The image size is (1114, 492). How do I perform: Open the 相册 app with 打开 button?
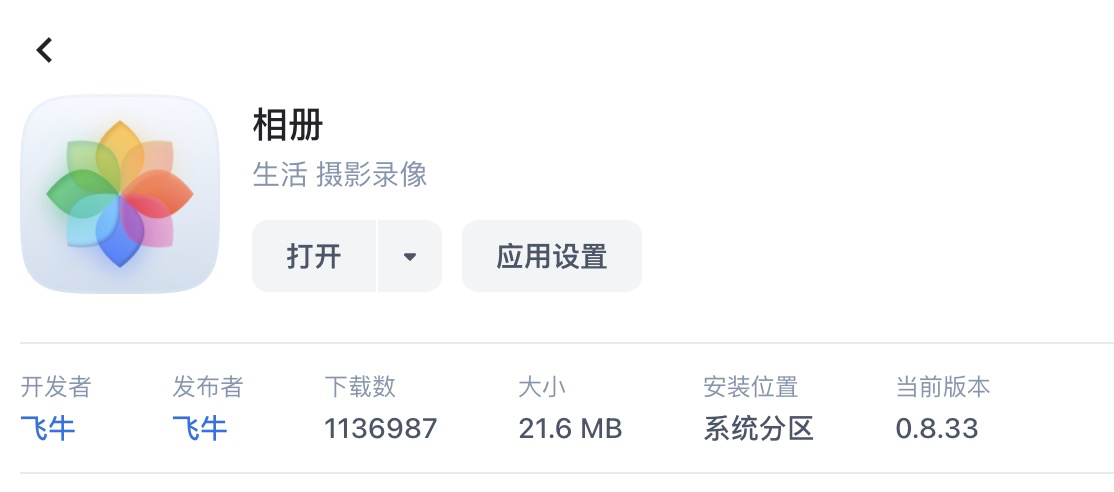314,257
